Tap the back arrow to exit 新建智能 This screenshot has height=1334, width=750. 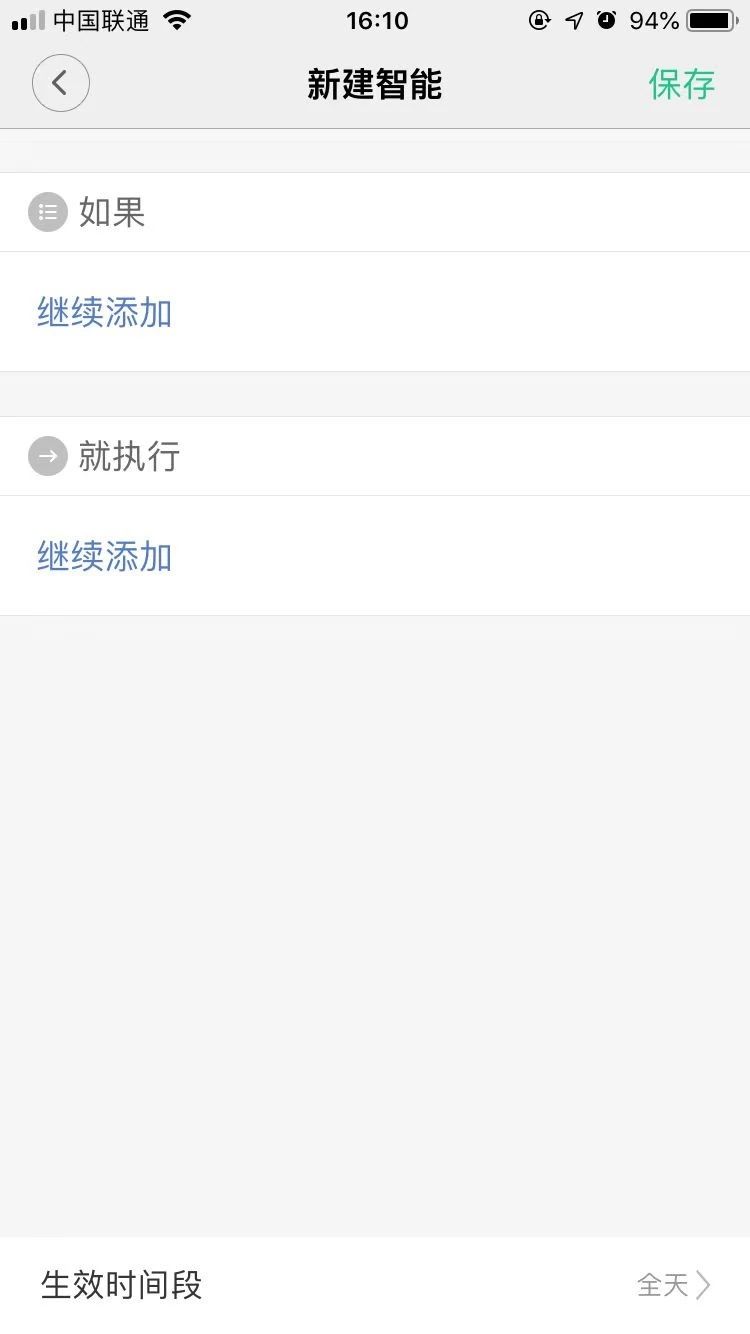tap(60, 83)
